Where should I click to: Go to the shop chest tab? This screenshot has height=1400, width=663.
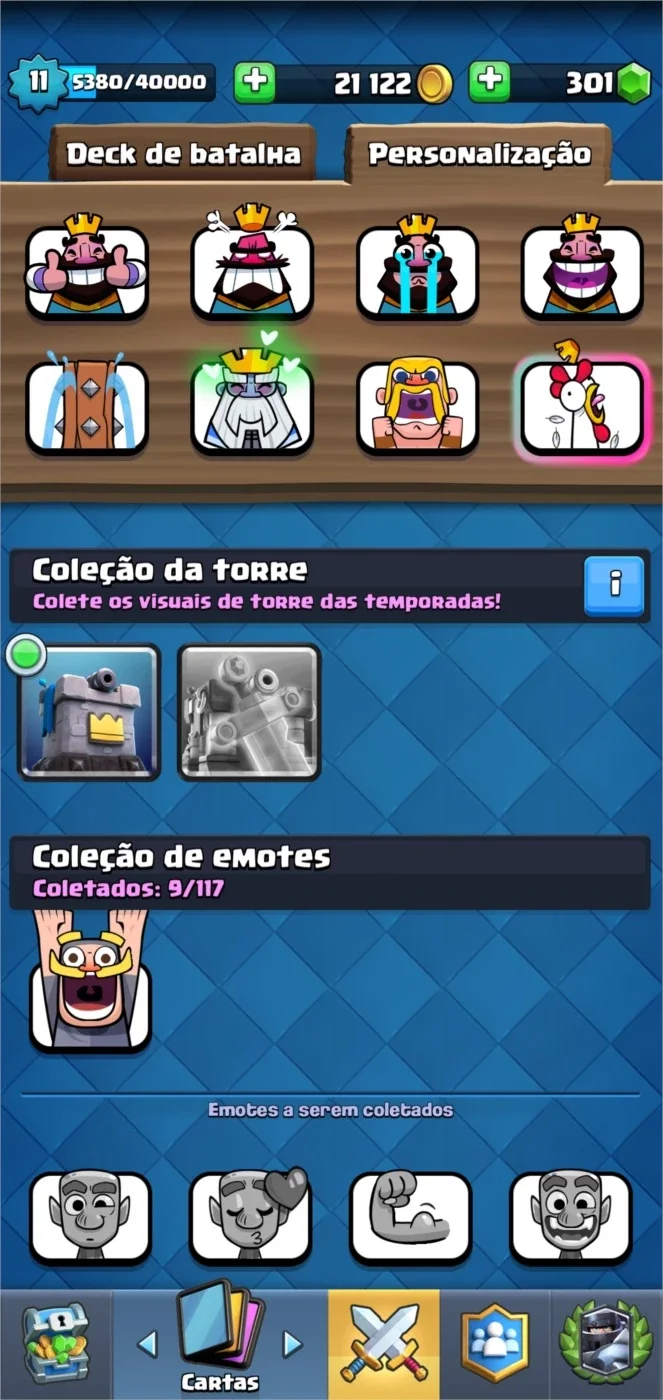click(55, 1343)
